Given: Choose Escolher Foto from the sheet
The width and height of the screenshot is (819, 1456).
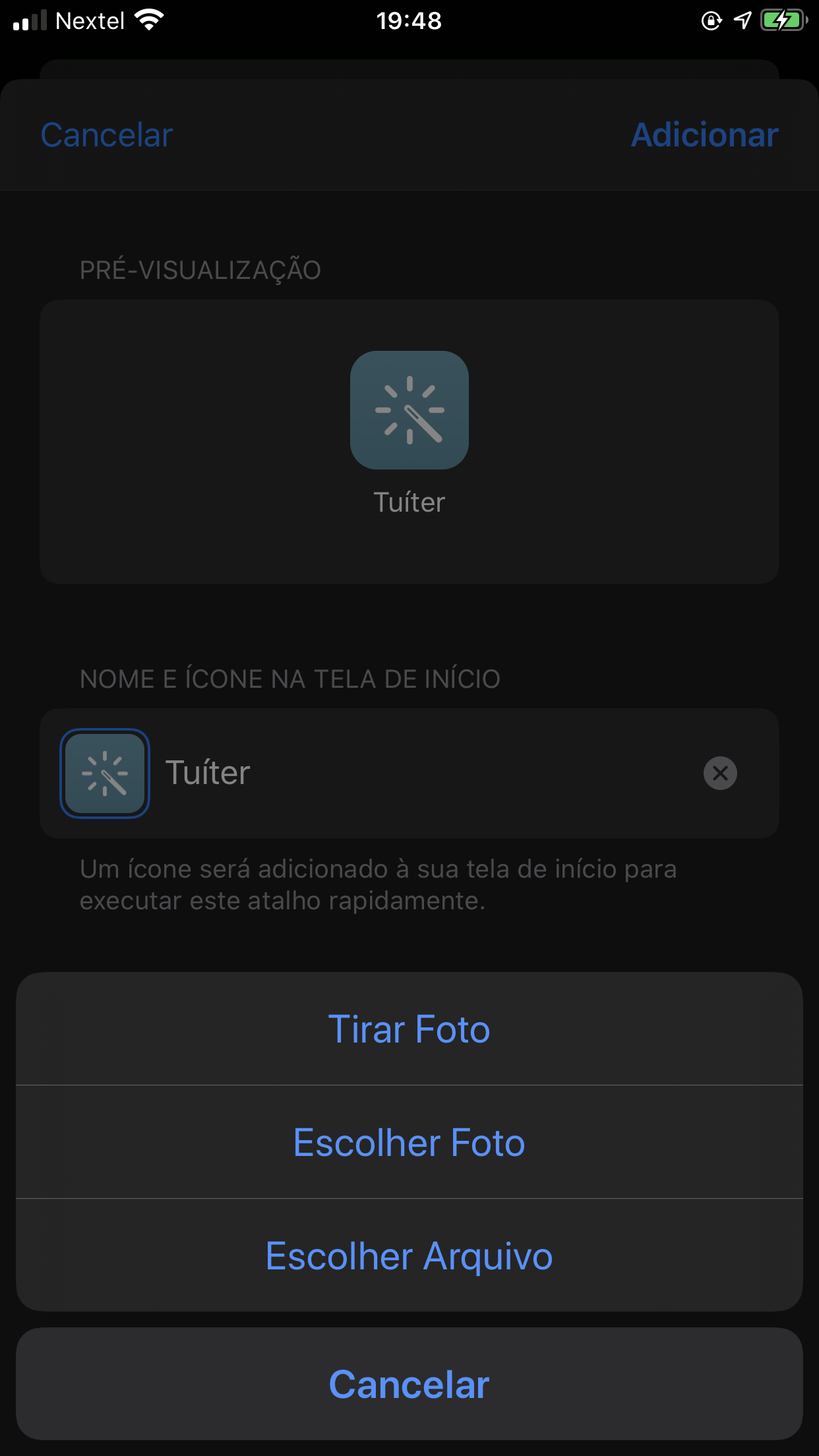Looking at the screenshot, I should pyautogui.click(x=409, y=1142).
